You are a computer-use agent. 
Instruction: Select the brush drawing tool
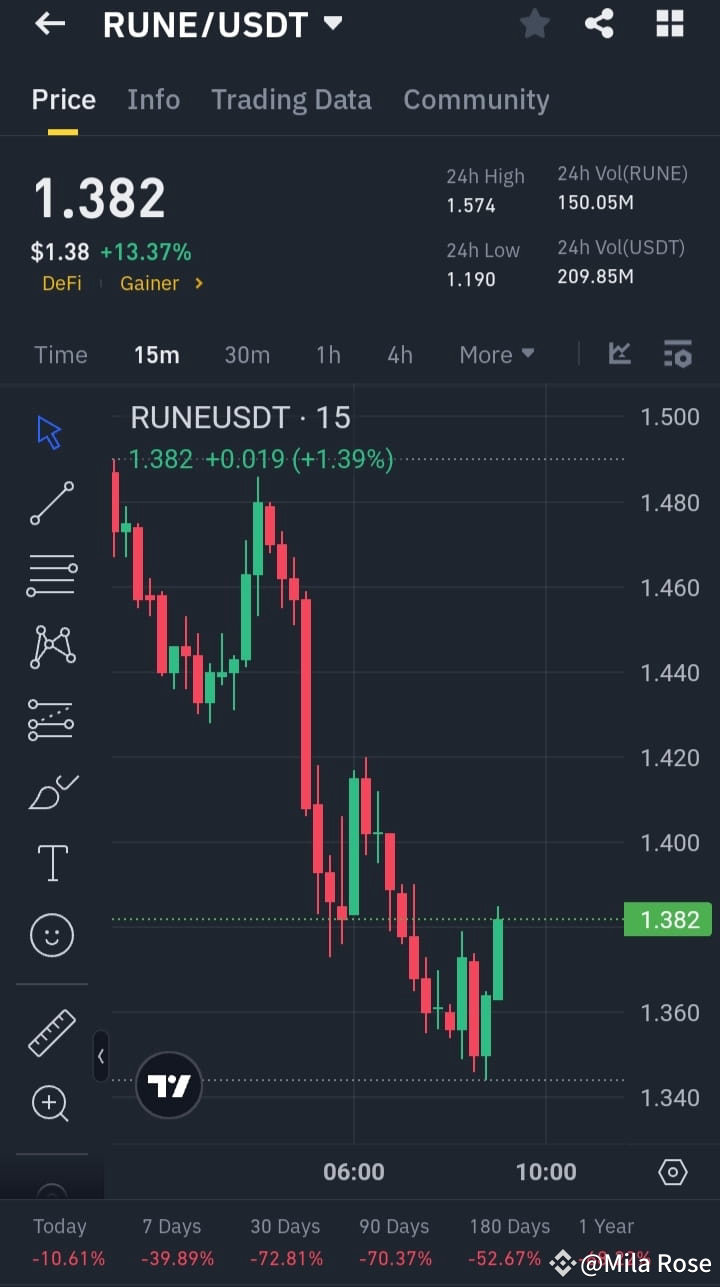[x=51, y=790]
